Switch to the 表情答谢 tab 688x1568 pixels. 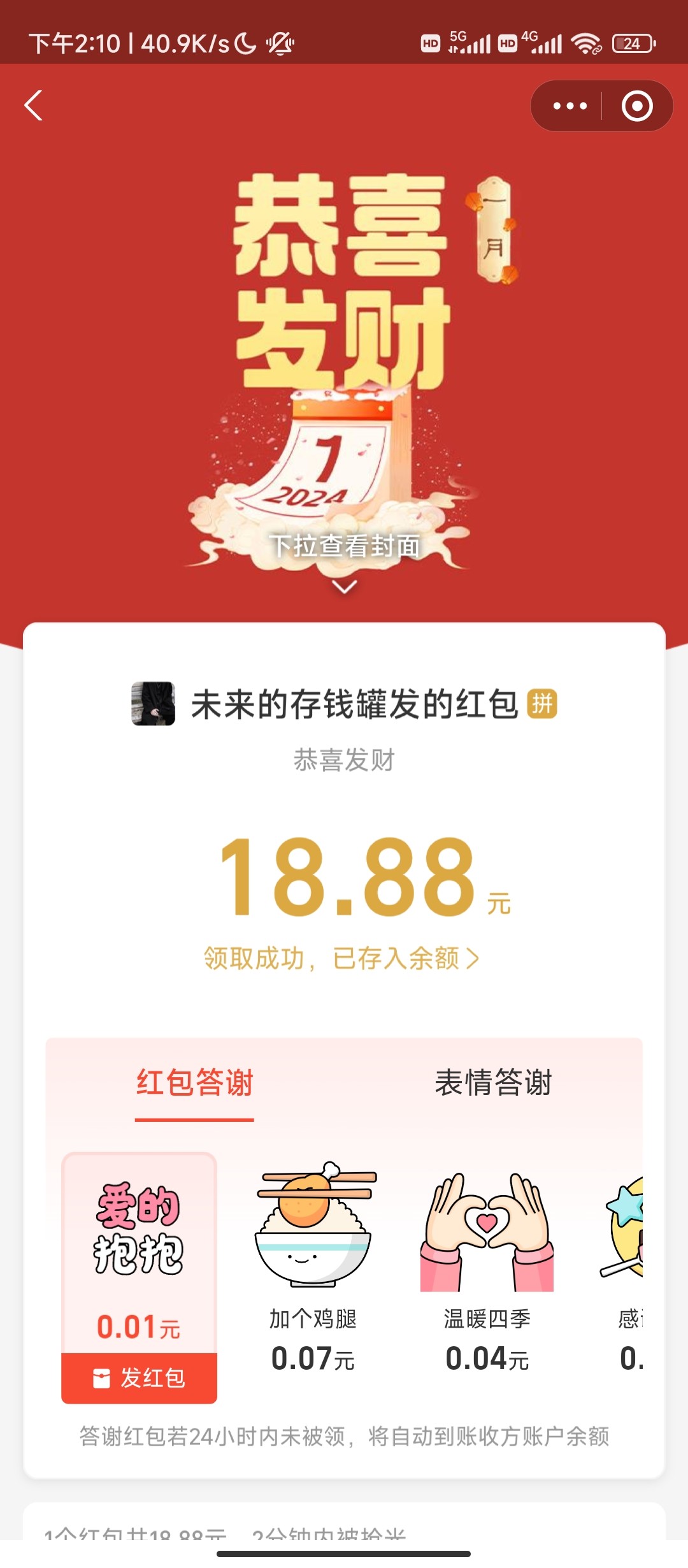[x=493, y=1083]
